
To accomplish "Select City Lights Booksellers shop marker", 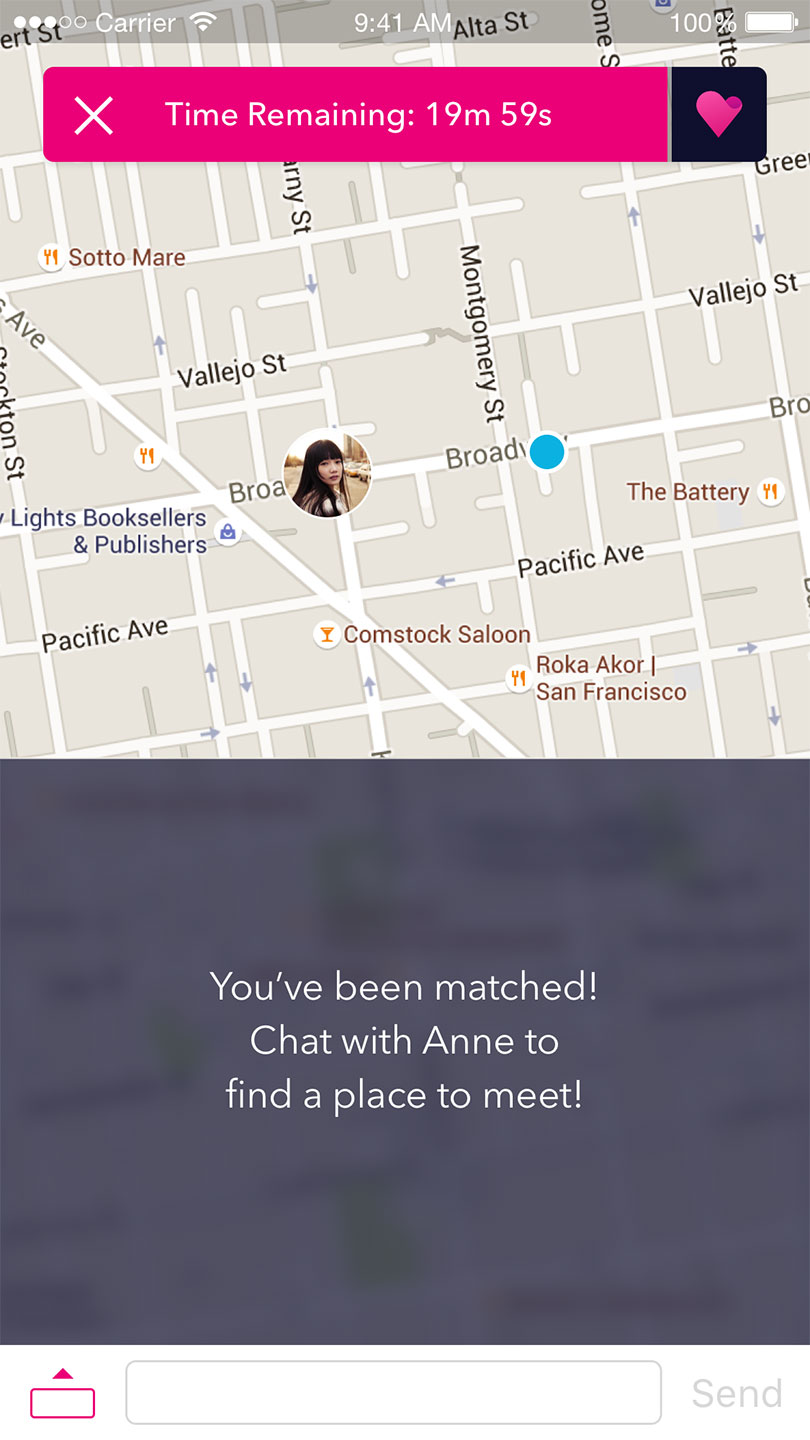I will click(x=228, y=532).
